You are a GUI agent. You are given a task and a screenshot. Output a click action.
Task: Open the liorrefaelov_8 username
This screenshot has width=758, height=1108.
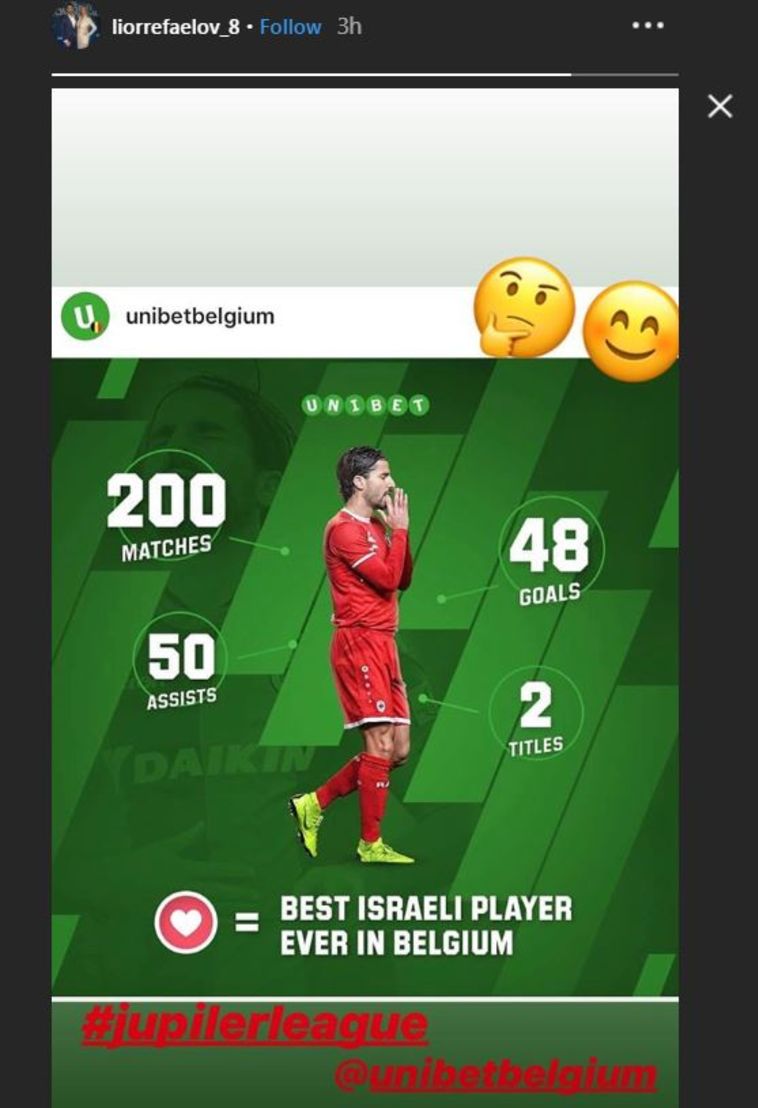coord(175,27)
